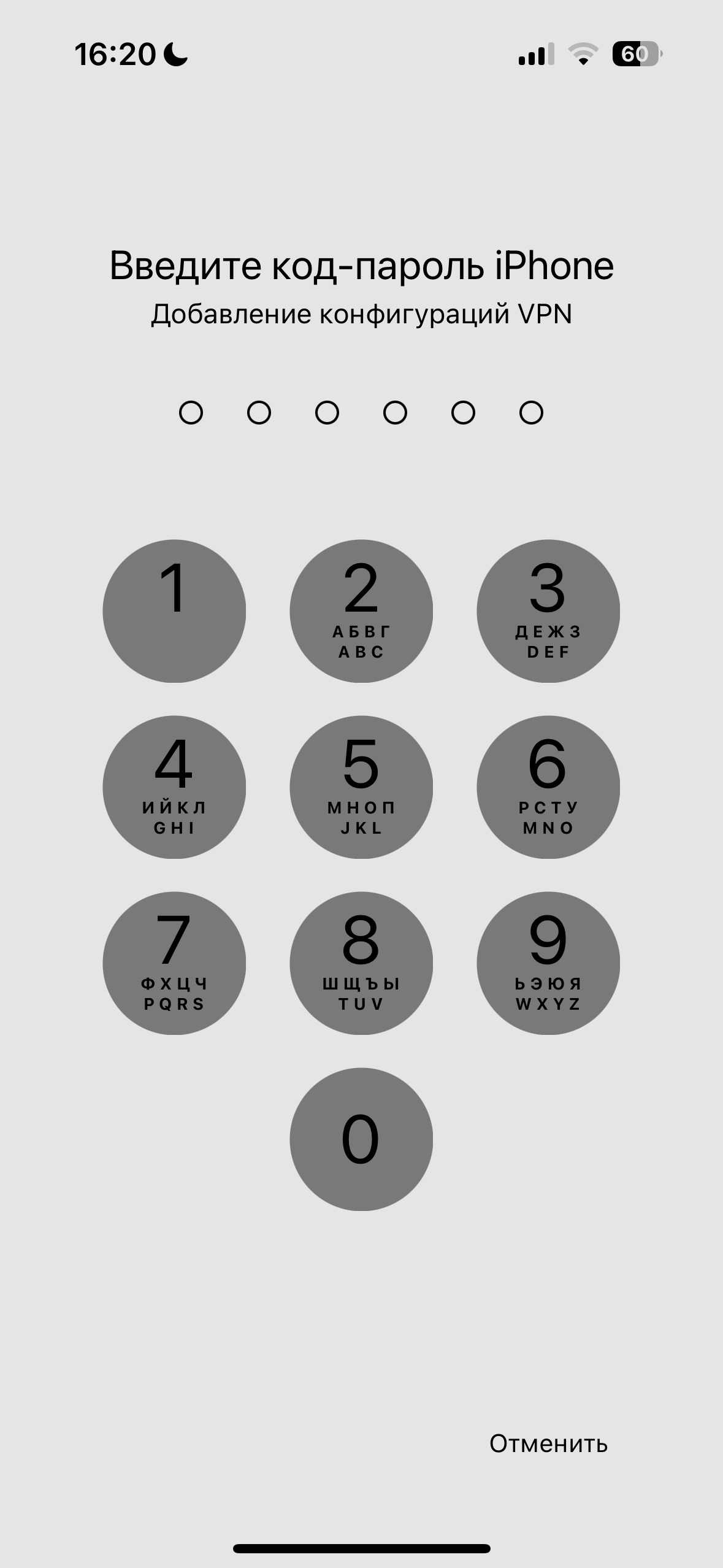Tap the 5 key labeled JKL
723x1568 pixels.
361,787
